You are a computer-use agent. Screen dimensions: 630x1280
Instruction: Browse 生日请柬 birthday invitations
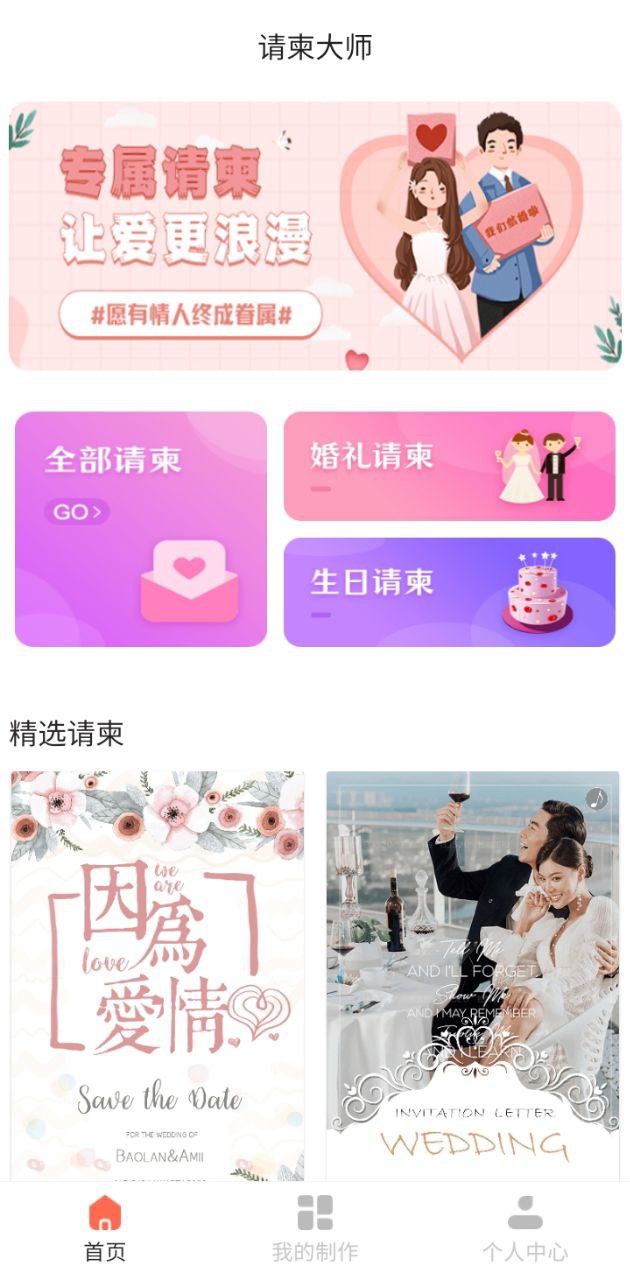click(x=449, y=592)
